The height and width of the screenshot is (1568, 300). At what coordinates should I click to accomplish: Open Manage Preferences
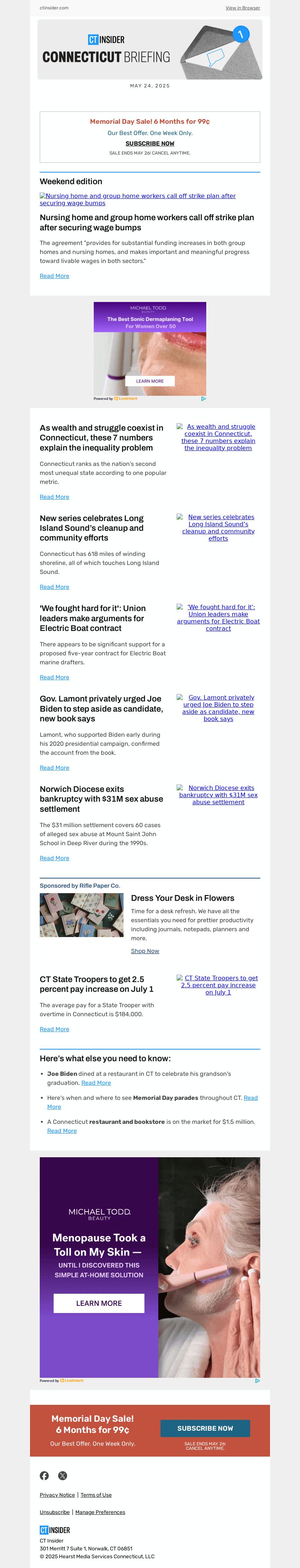point(100,1512)
